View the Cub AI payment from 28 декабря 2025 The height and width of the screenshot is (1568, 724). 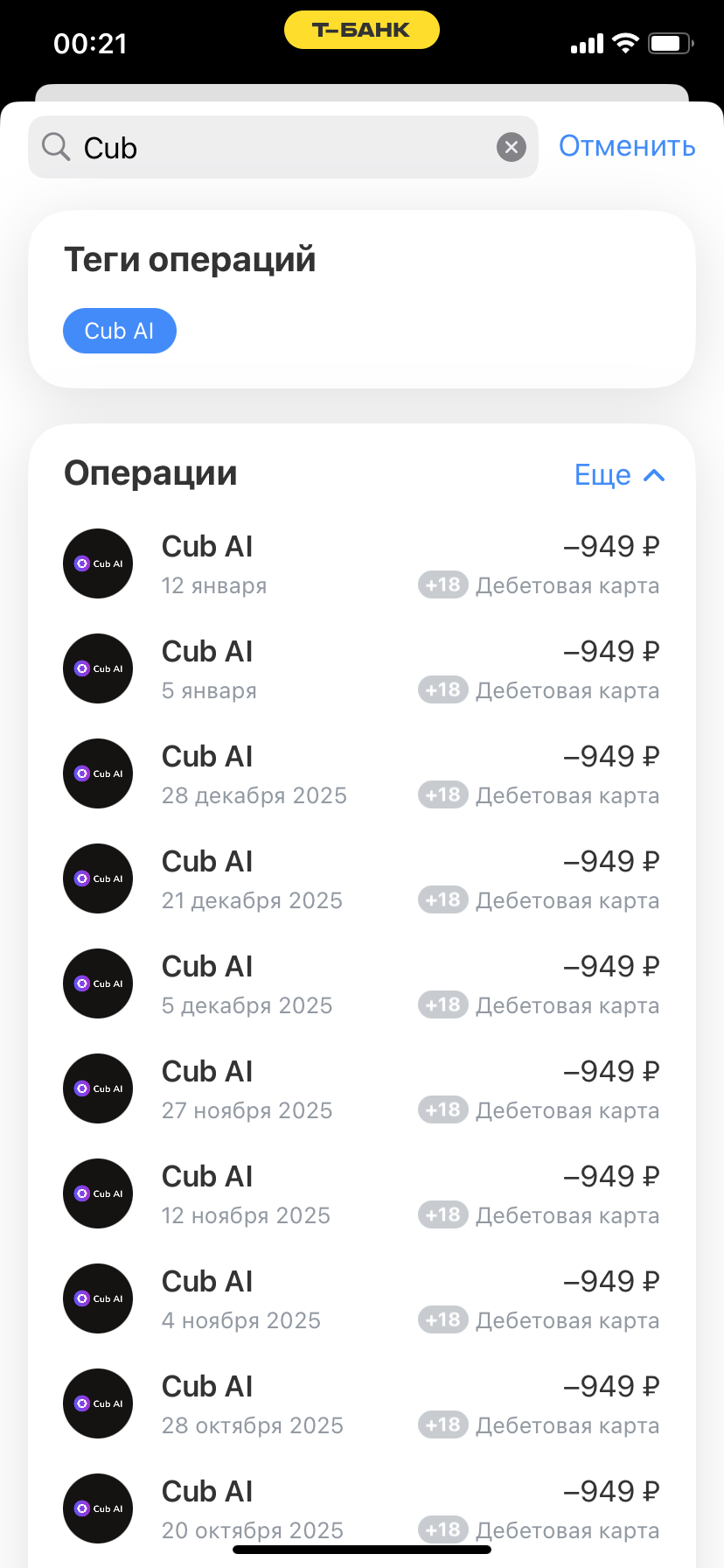tap(361, 774)
